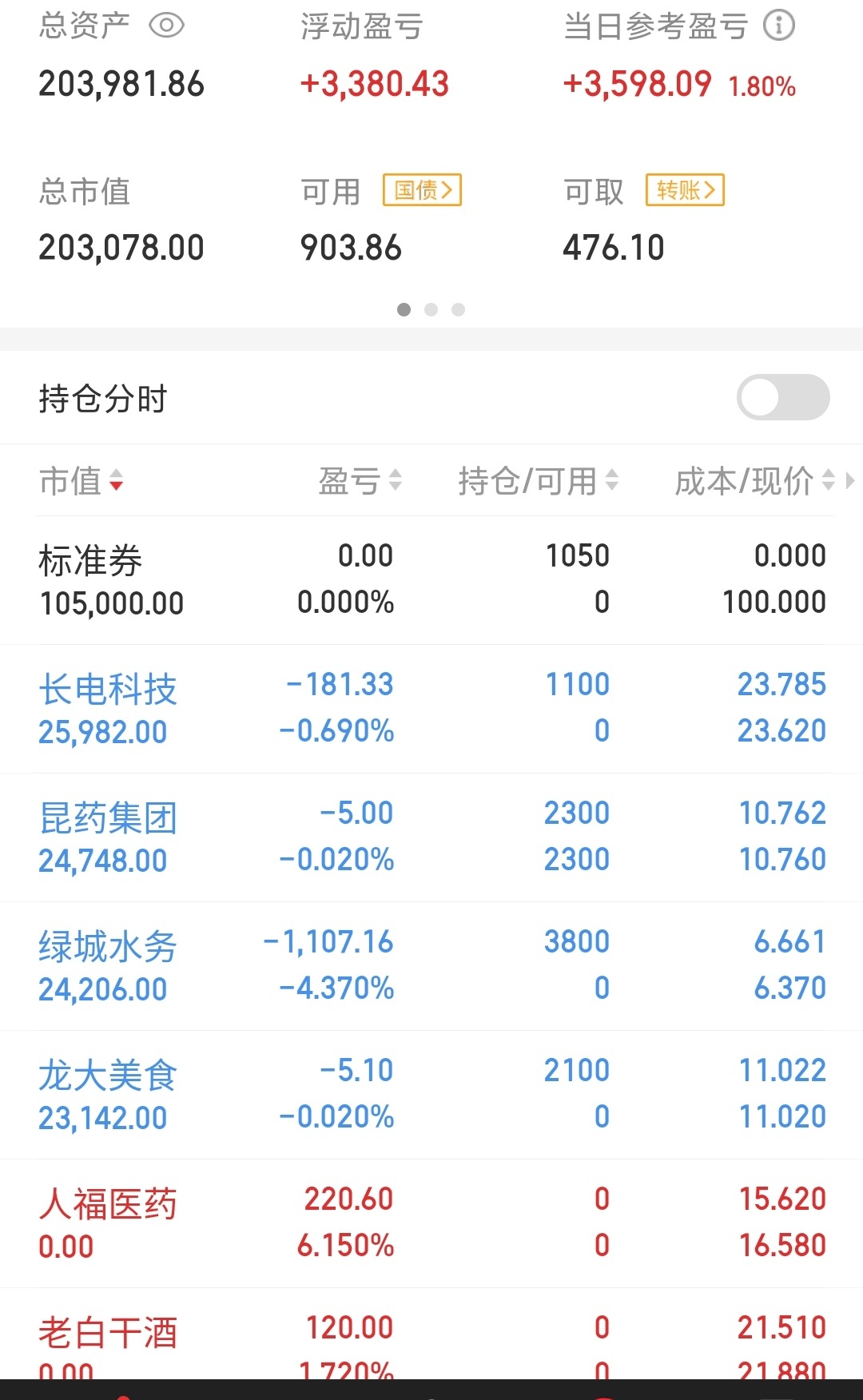The height and width of the screenshot is (1400, 863).
Task: Sort by 持仓/可用 column
Action: click(538, 481)
